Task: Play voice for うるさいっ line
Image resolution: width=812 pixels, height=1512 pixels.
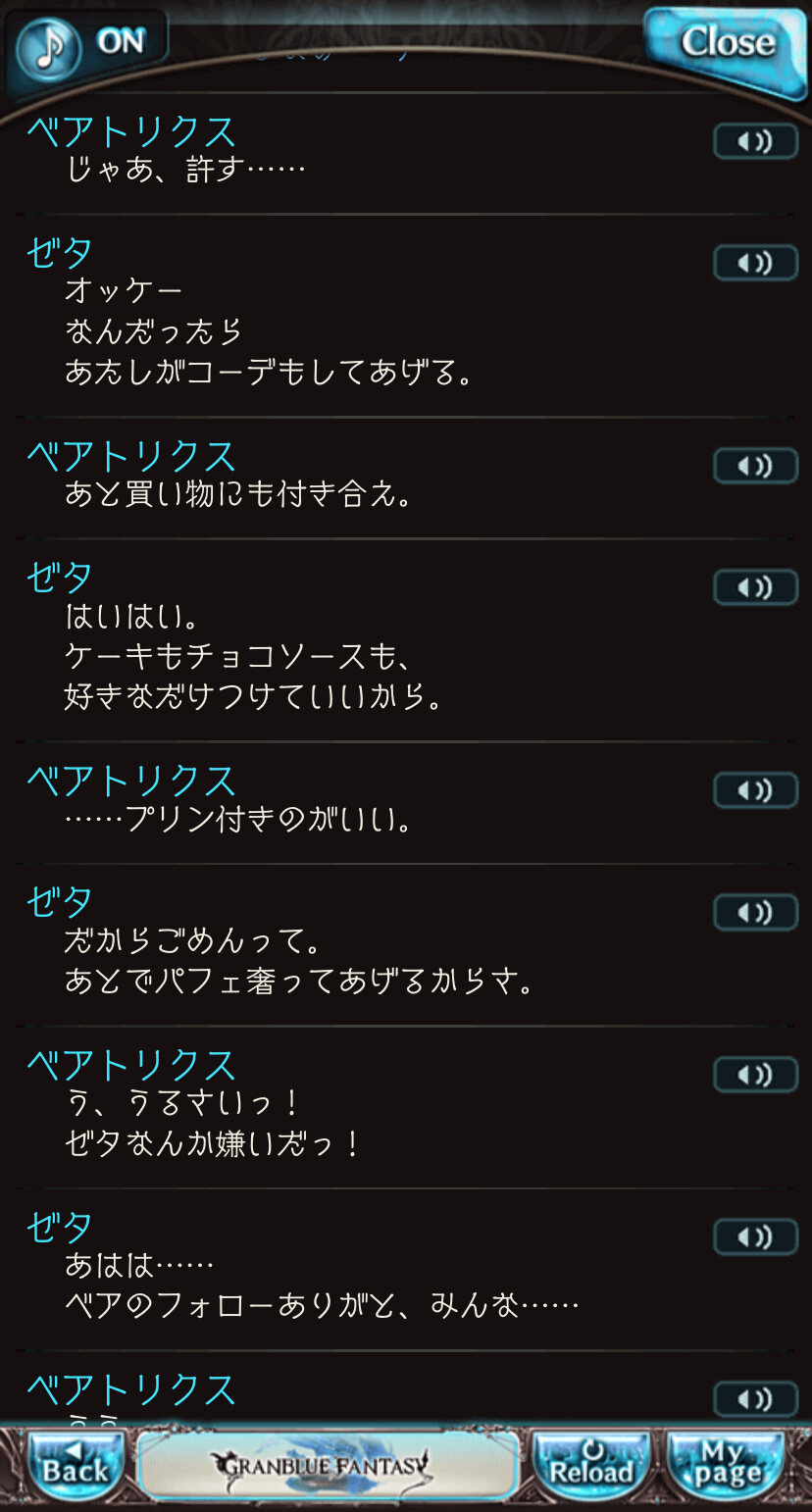Action: (755, 1076)
